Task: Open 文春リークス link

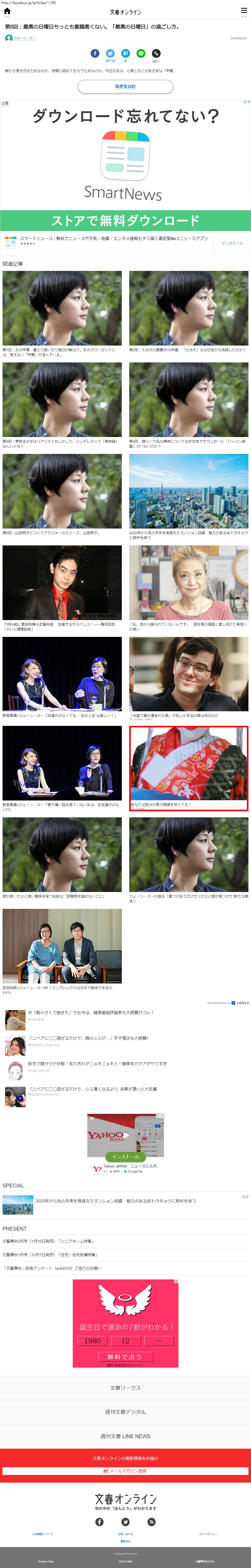Action: [125, 1388]
